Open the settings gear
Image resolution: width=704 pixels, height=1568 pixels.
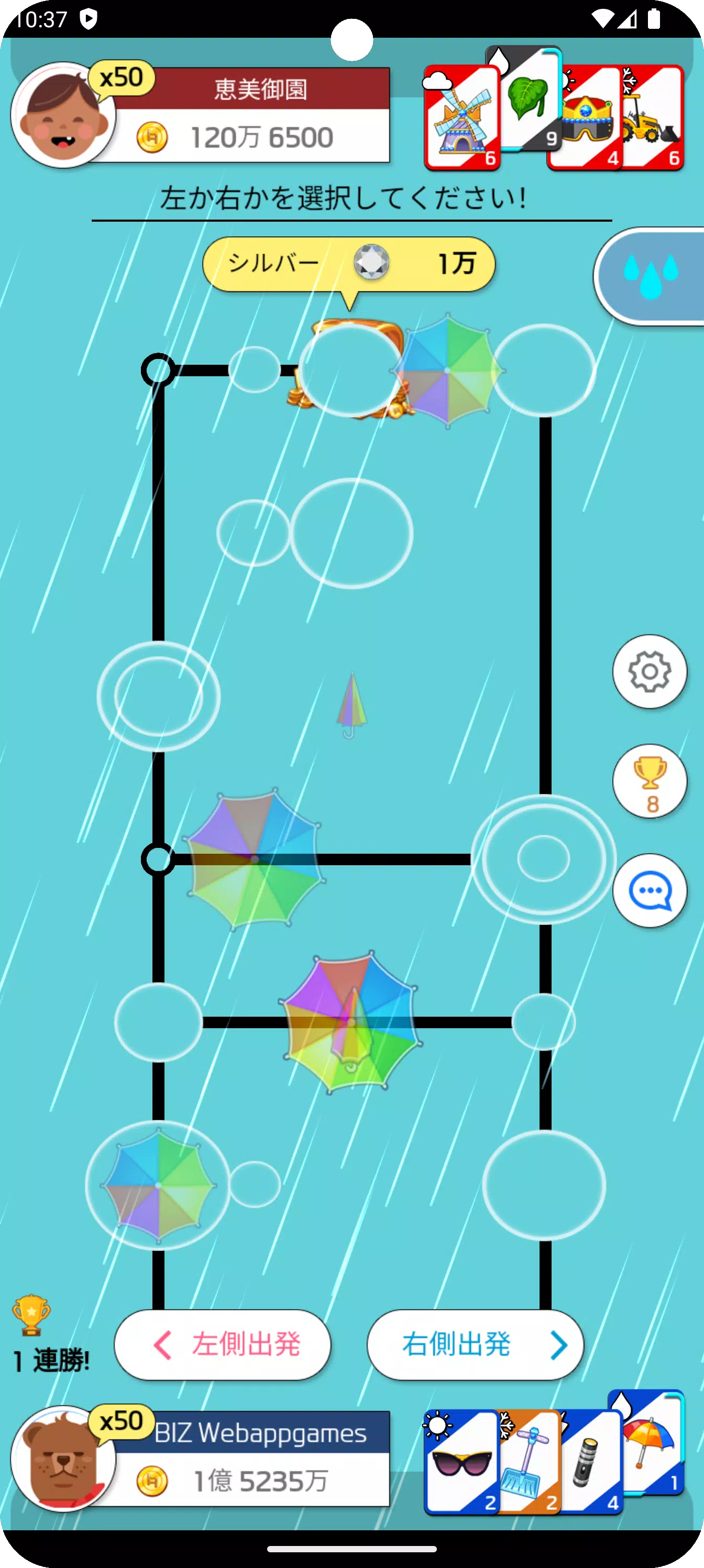coord(649,671)
